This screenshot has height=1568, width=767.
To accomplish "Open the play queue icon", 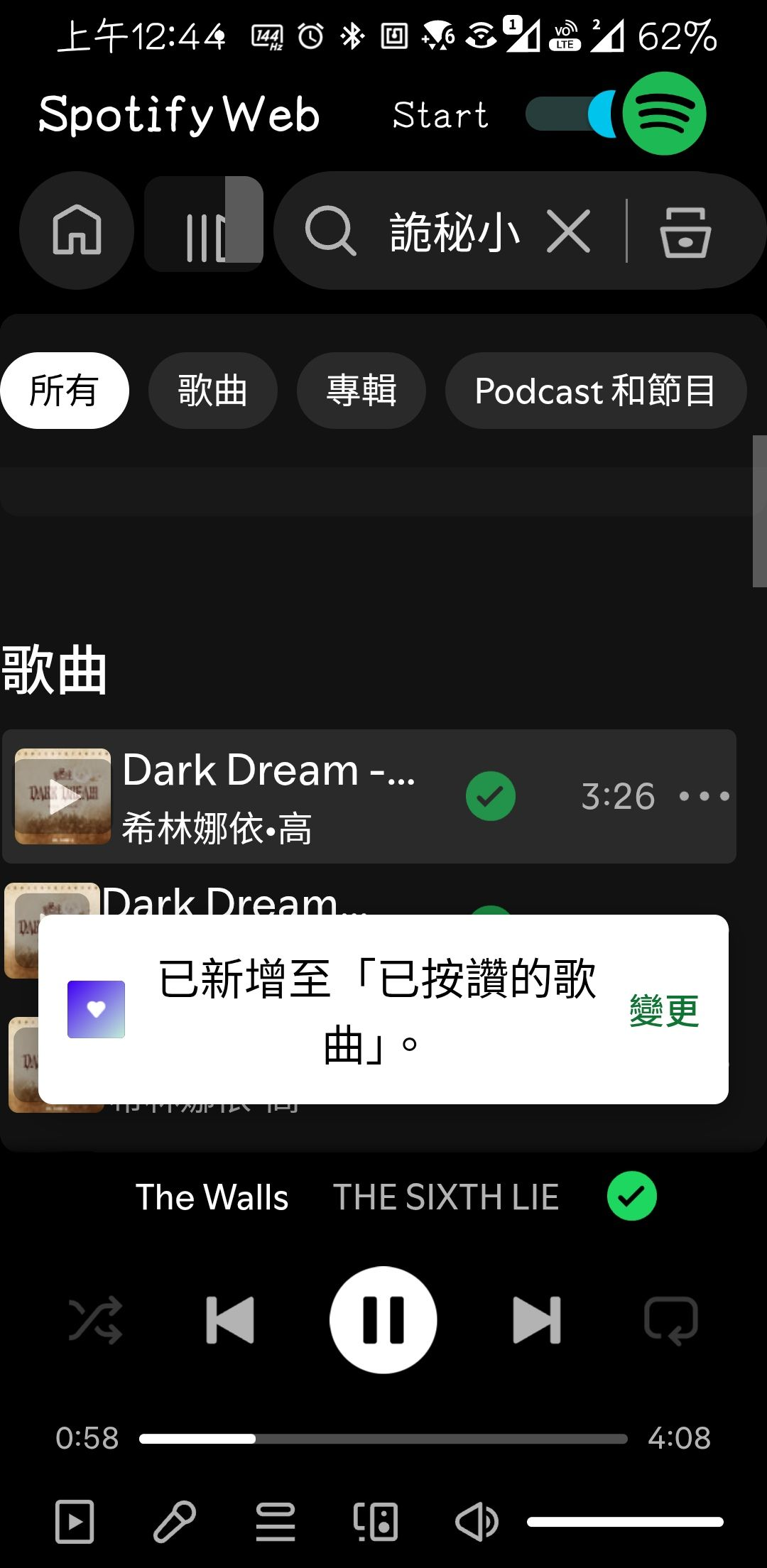I will point(277,1520).
